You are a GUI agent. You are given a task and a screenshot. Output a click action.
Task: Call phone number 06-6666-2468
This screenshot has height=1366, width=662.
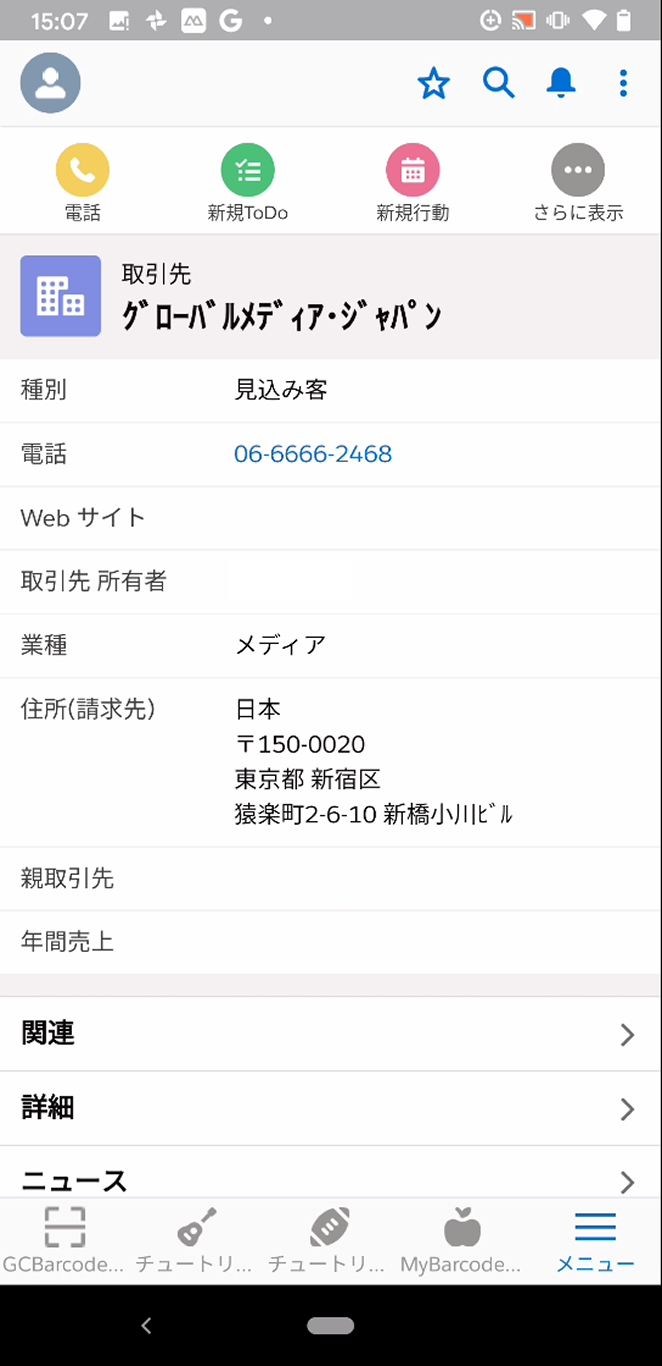(x=313, y=454)
